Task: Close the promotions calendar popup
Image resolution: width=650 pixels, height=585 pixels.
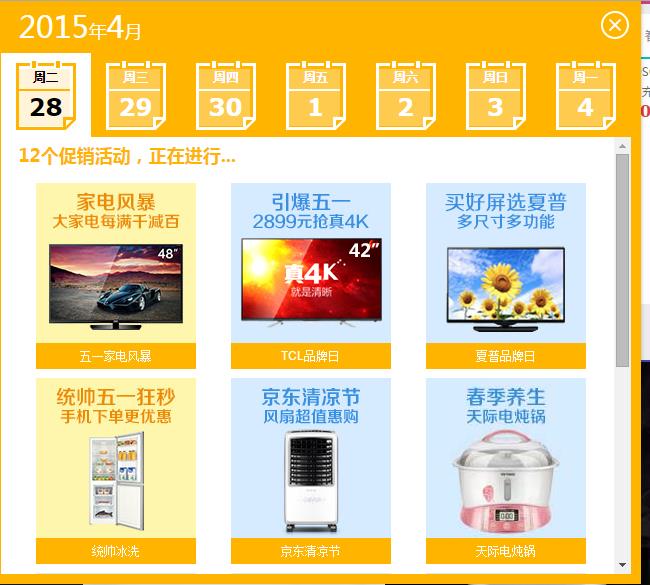Action: click(614, 25)
